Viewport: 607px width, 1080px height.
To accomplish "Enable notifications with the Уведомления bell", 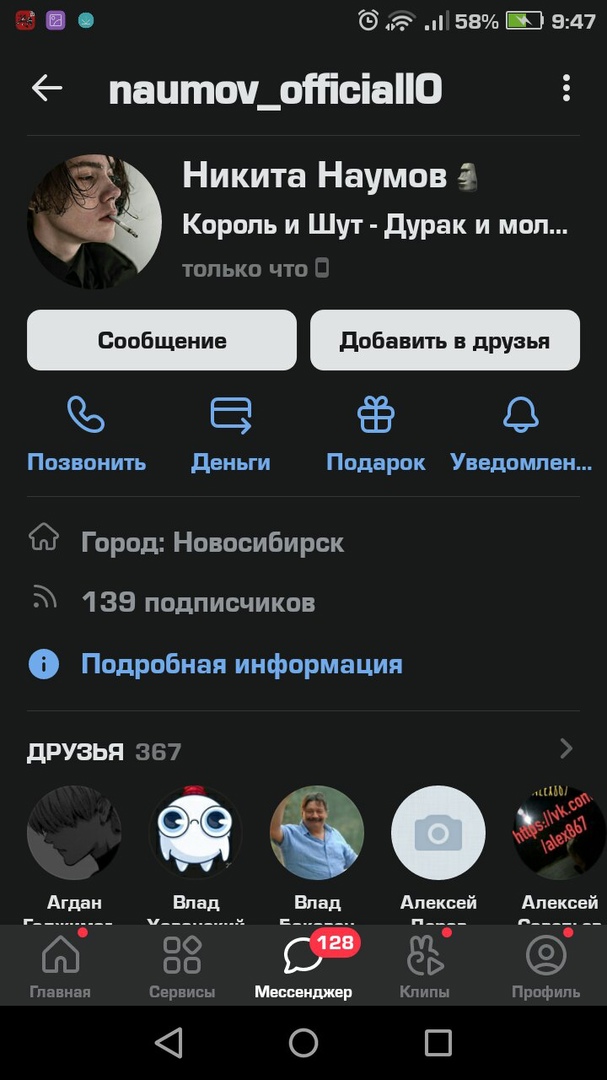I will 521,434.
